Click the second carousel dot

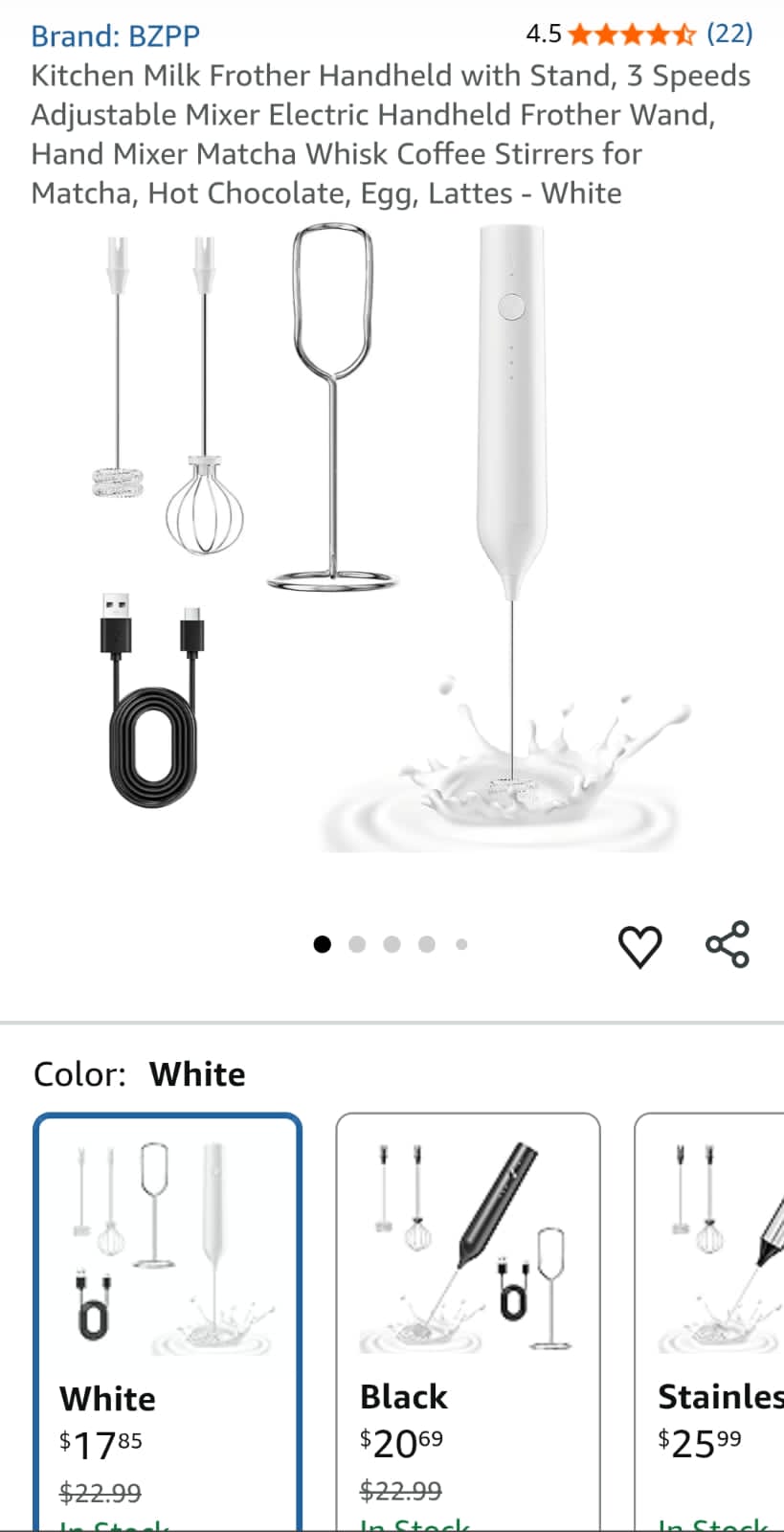(357, 944)
